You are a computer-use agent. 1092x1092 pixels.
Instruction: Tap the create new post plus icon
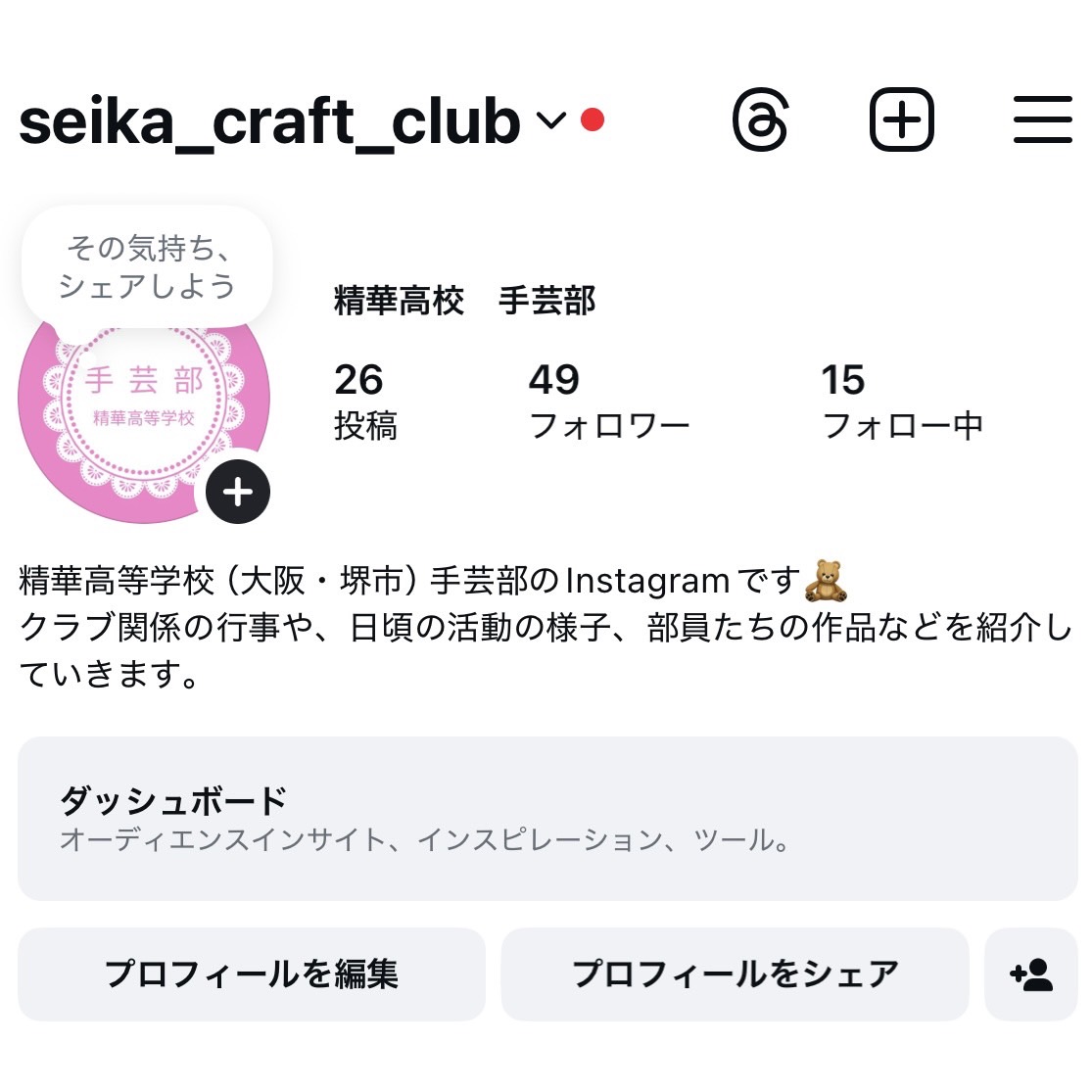[x=902, y=120]
